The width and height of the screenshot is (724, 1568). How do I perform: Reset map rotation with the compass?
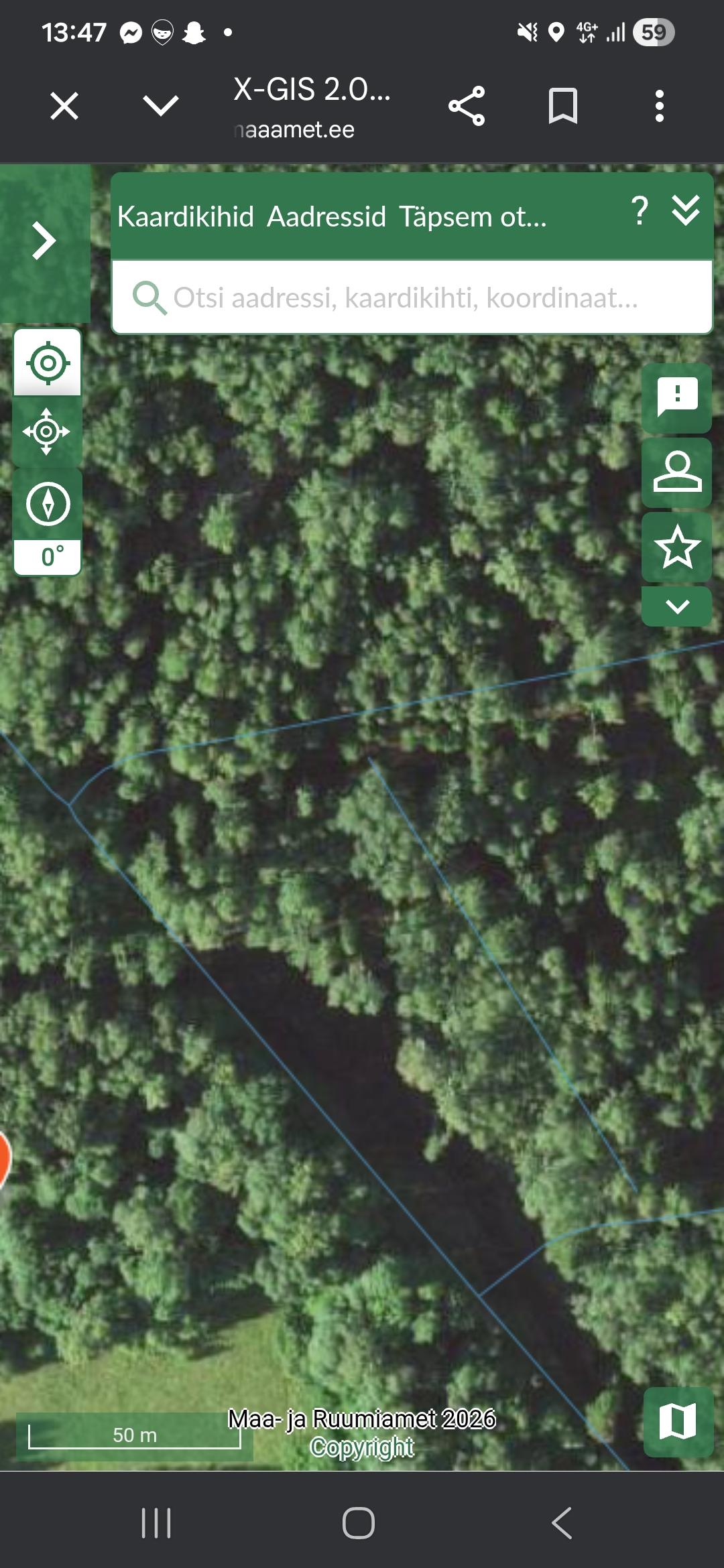coord(48,504)
